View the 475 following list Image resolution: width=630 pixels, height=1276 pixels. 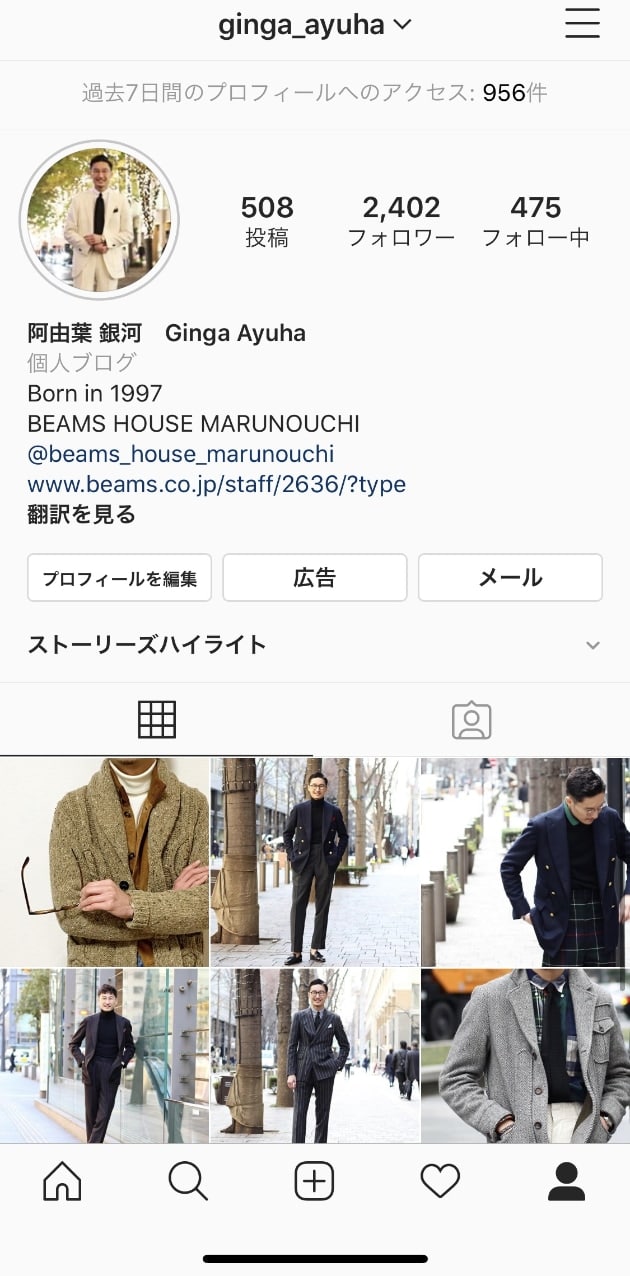coord(535,221)
